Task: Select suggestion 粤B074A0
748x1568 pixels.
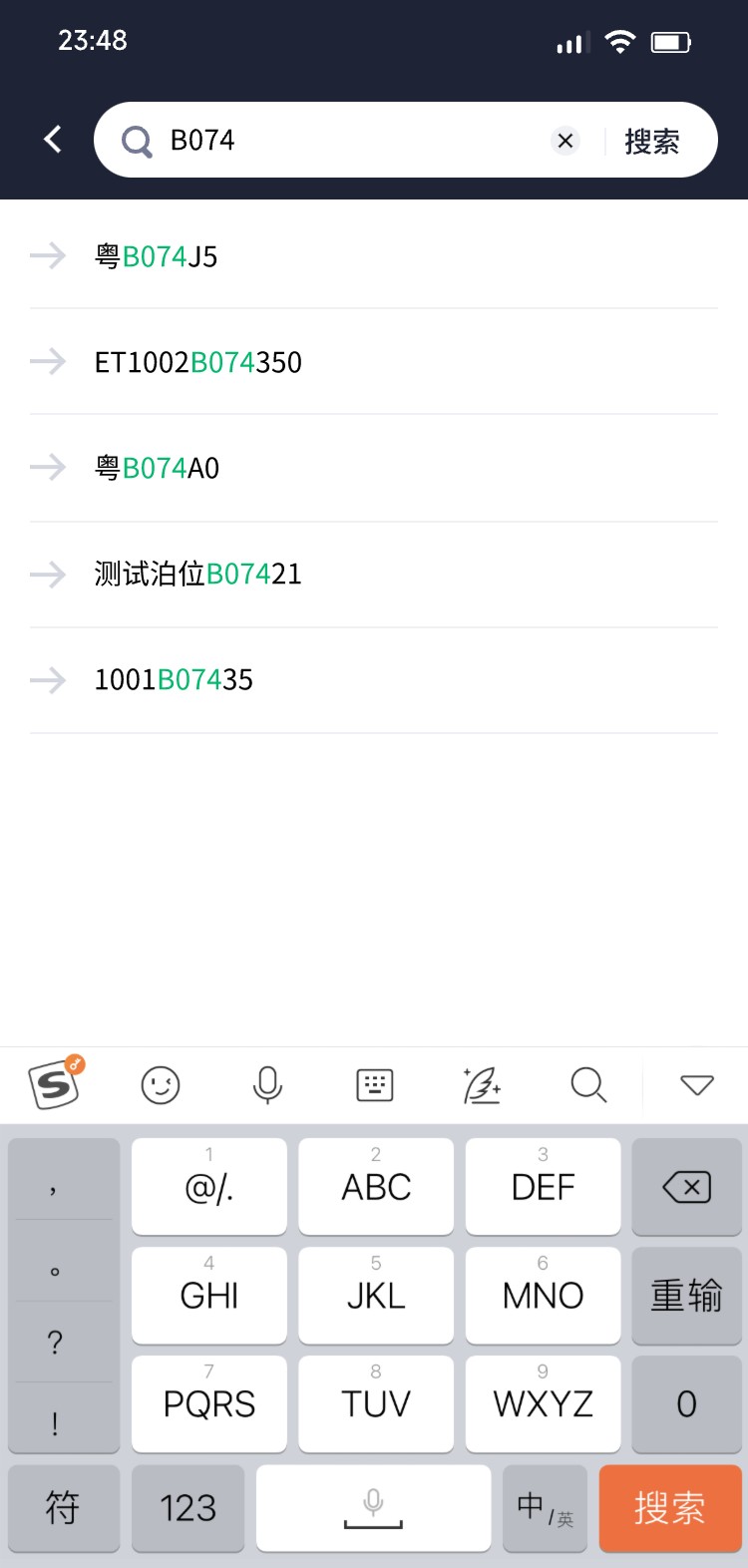Action: pos(374,468)
